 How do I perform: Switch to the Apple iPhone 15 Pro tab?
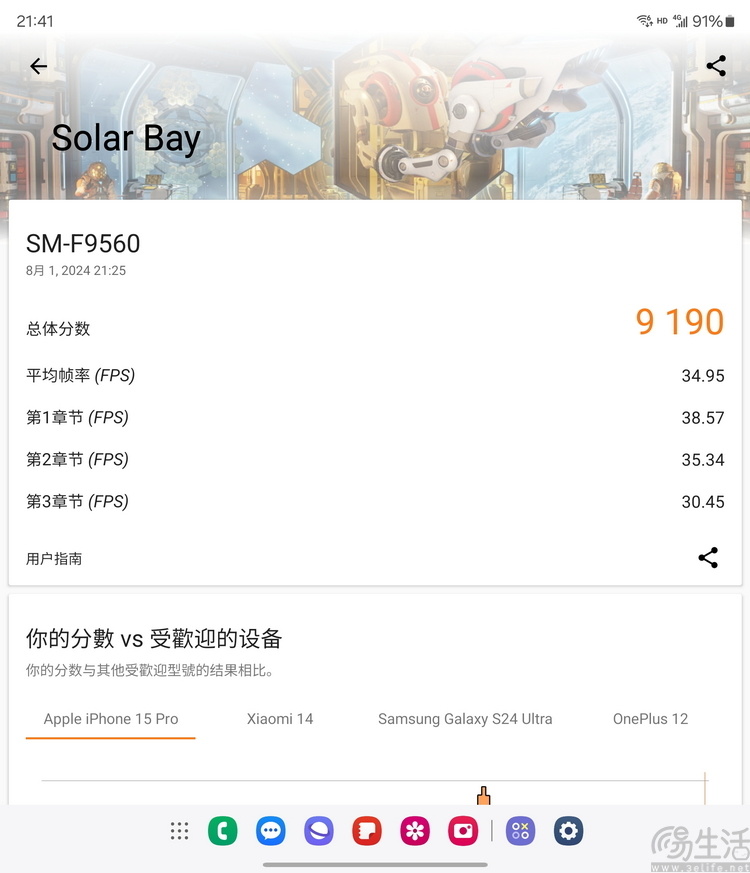point(110,719)
